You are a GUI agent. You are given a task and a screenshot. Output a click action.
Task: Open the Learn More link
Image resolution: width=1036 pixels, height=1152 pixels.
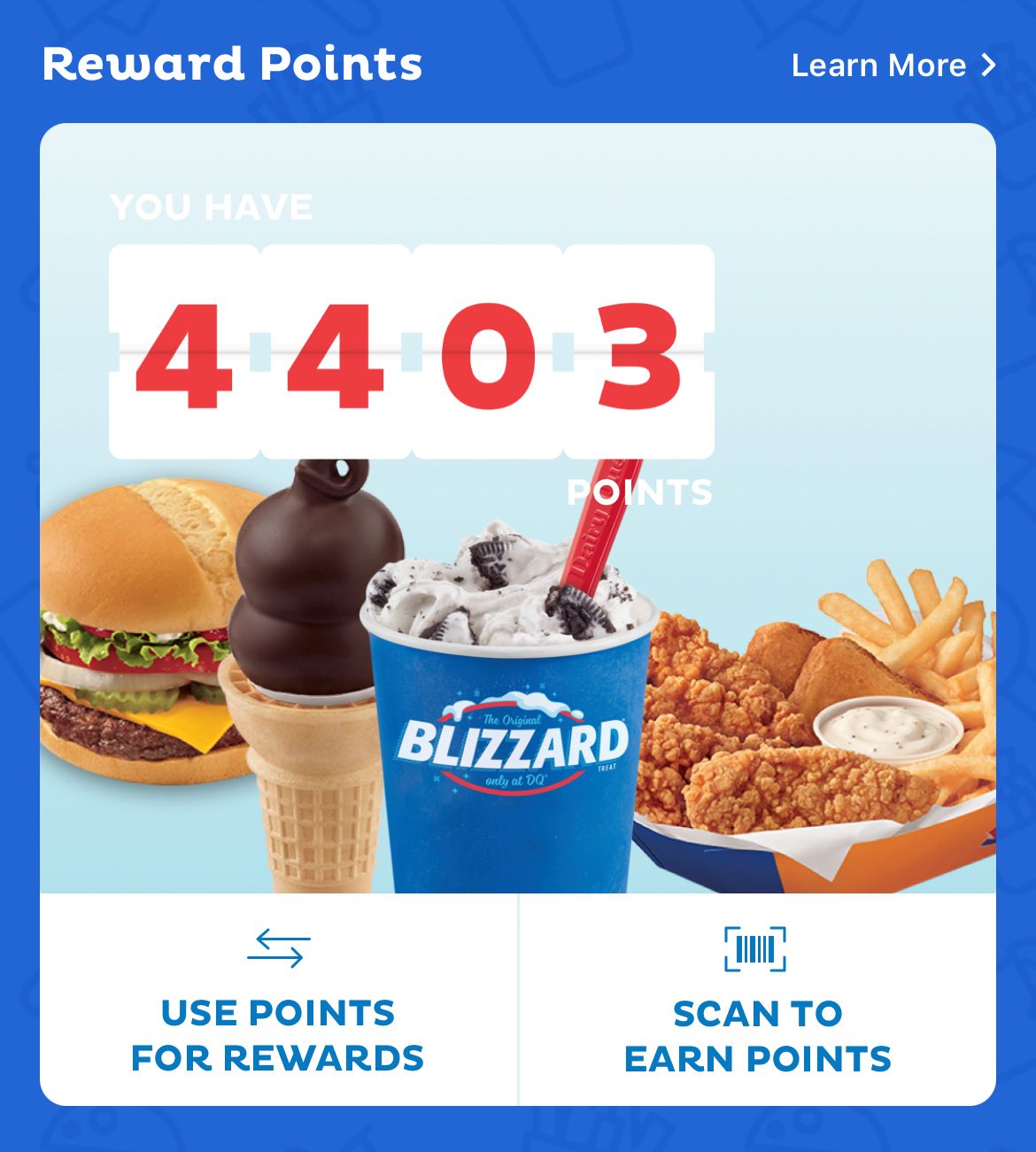coord(893,66)
